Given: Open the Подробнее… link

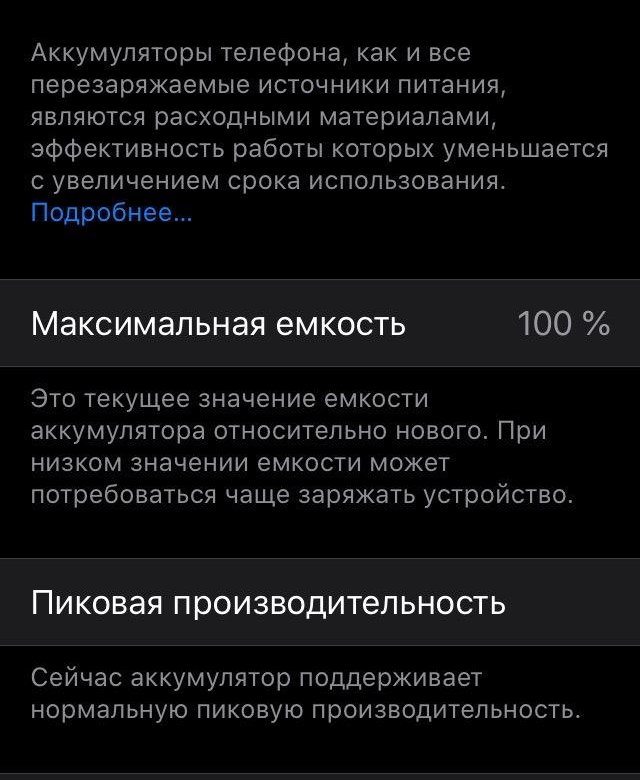Looking at the screenshot, I should 111,213.
